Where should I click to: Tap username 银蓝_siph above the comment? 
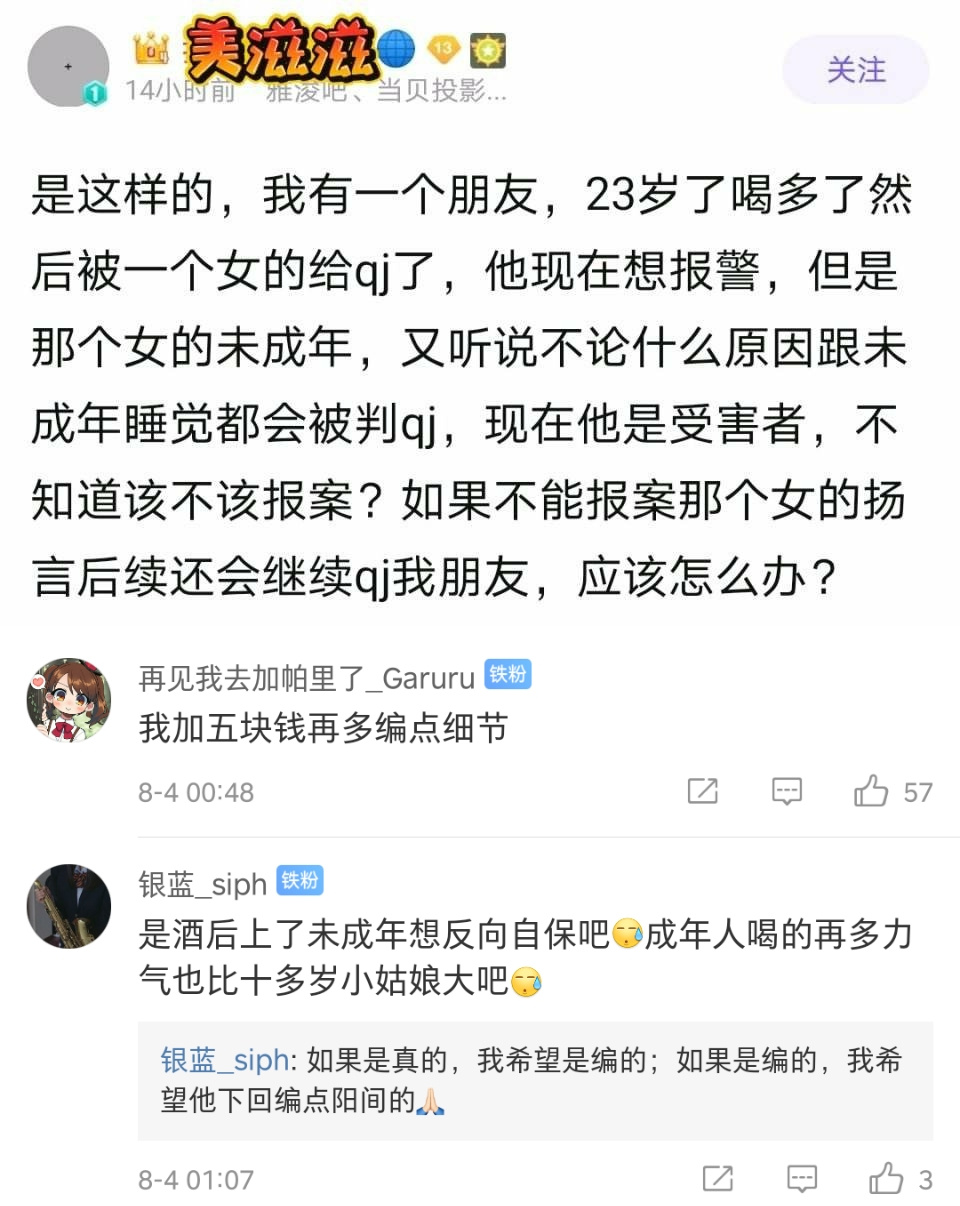(x=202, y=883)
